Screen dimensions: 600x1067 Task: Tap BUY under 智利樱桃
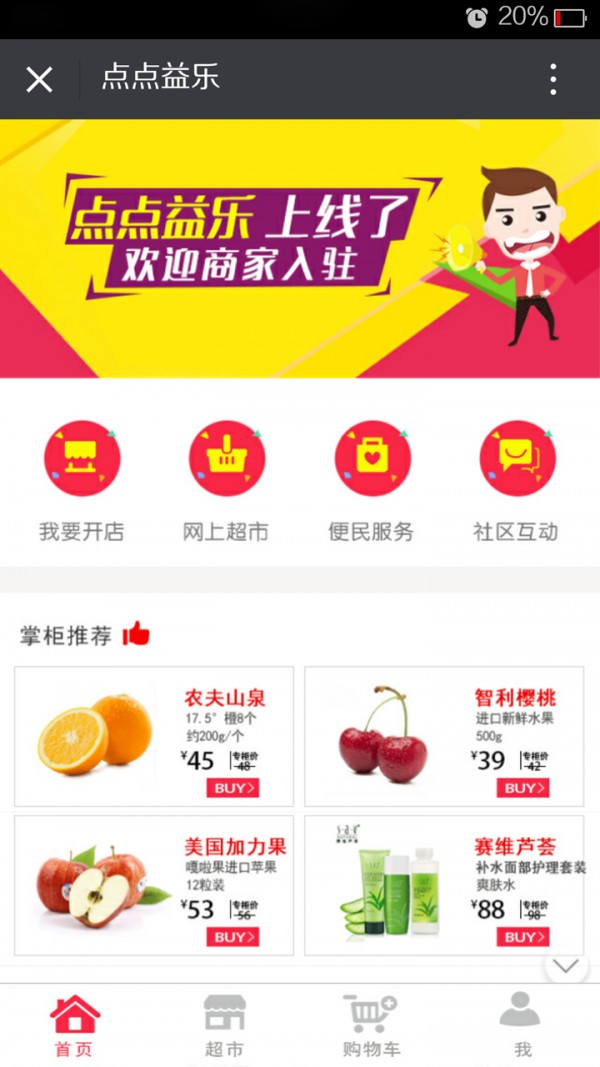click(522, 788)
